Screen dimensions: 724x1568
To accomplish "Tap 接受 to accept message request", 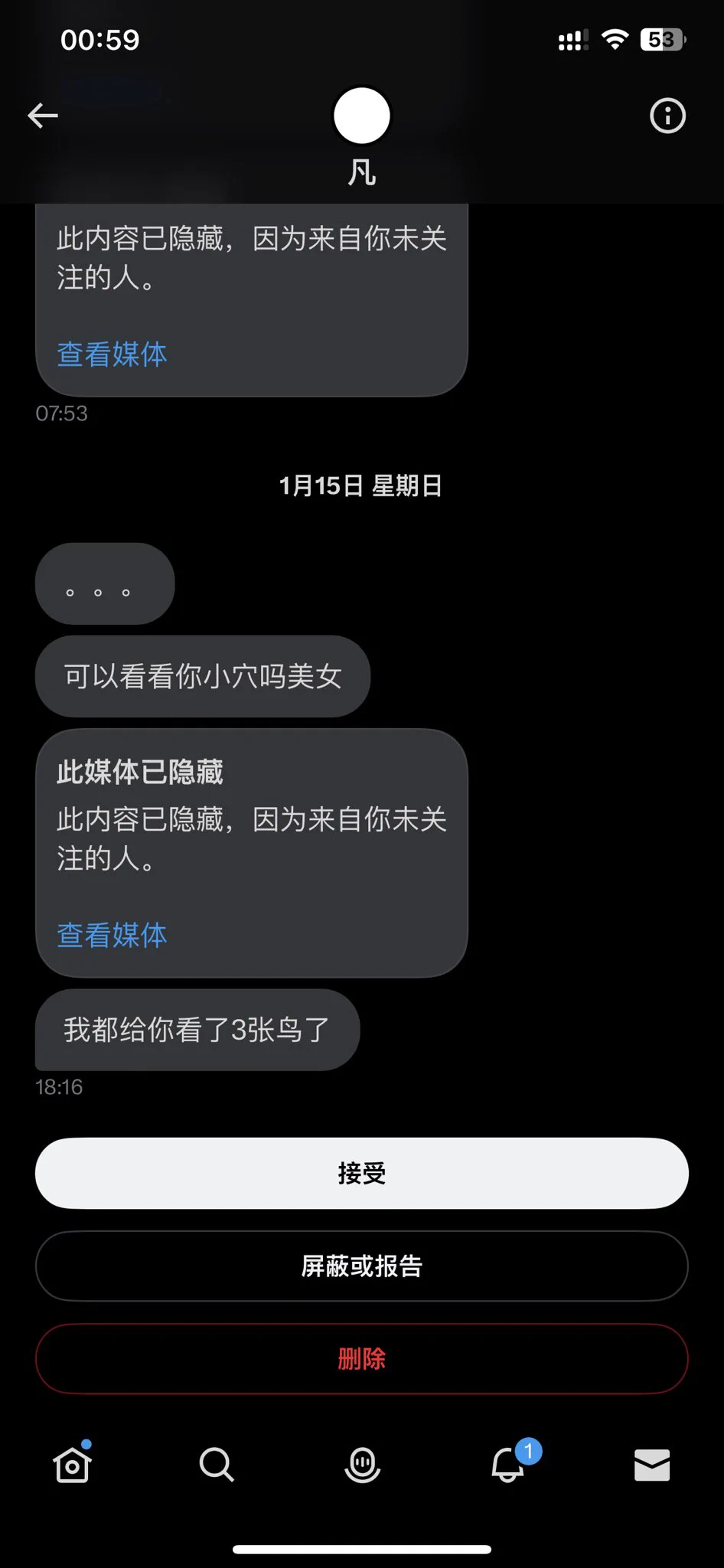I will tap(361, 1173).
